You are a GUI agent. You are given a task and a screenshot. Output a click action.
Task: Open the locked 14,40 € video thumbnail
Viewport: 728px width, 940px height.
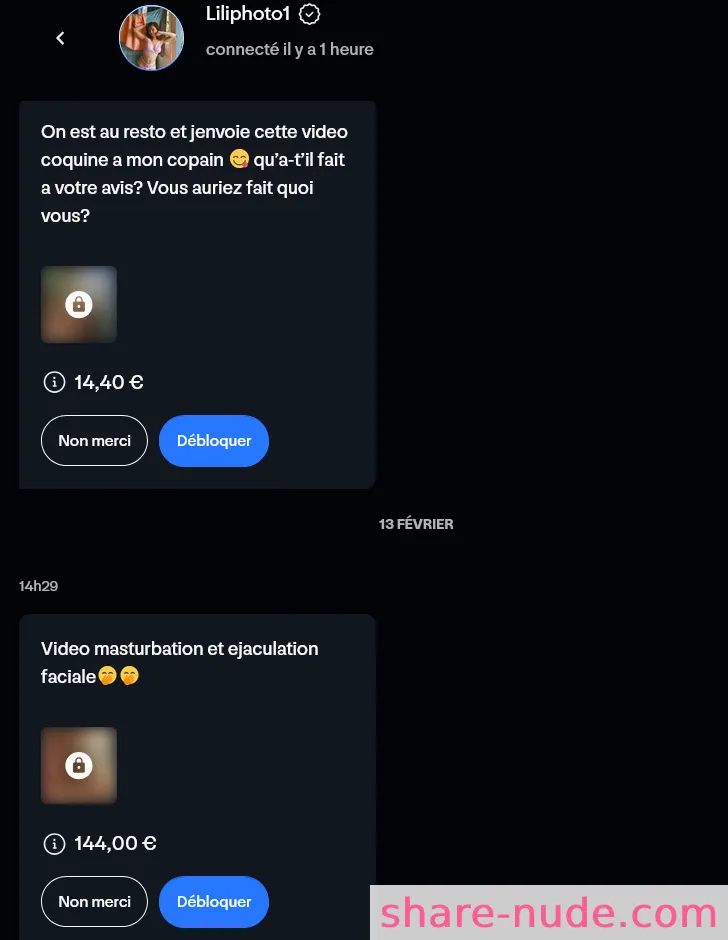point(79,305)
